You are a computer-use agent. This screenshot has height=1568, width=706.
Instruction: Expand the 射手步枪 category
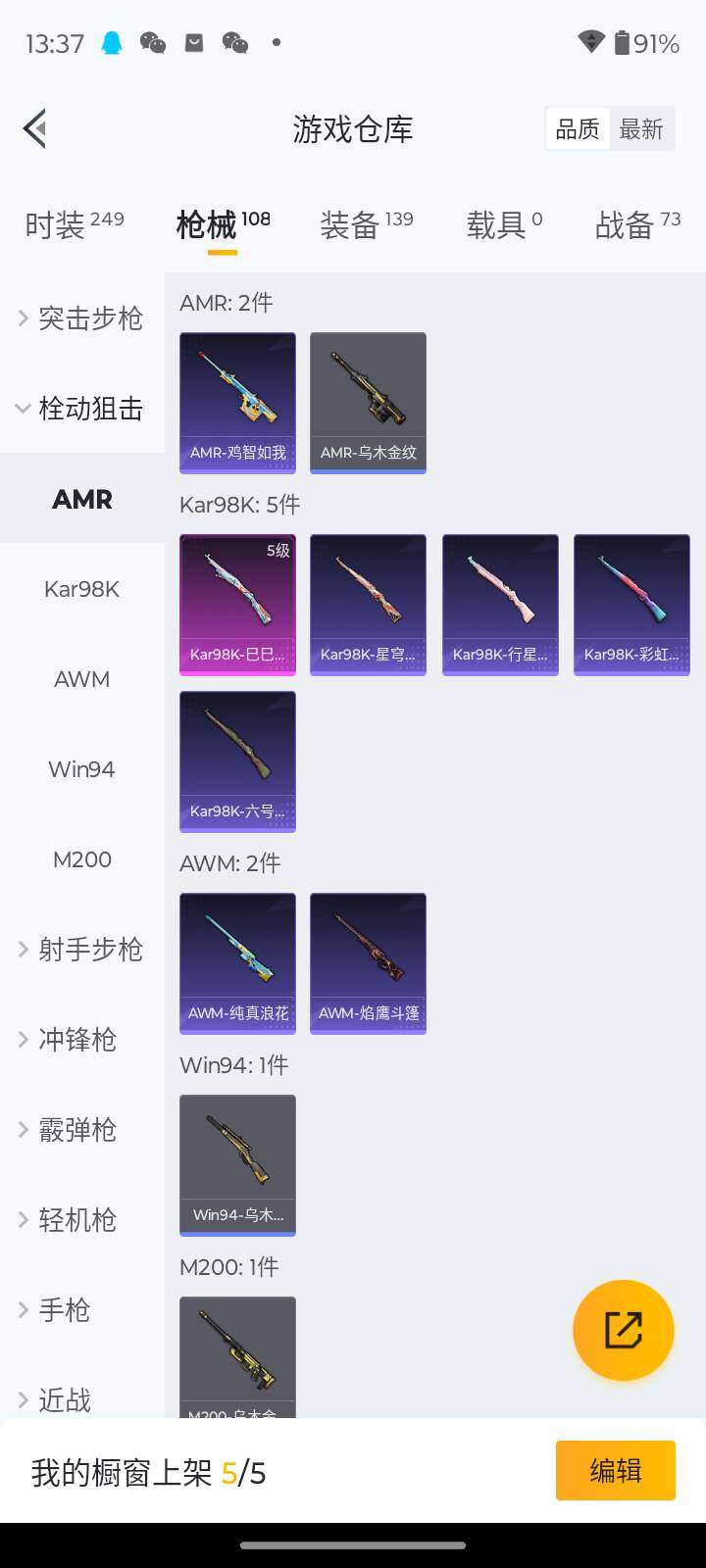click(x=82, y=950)
